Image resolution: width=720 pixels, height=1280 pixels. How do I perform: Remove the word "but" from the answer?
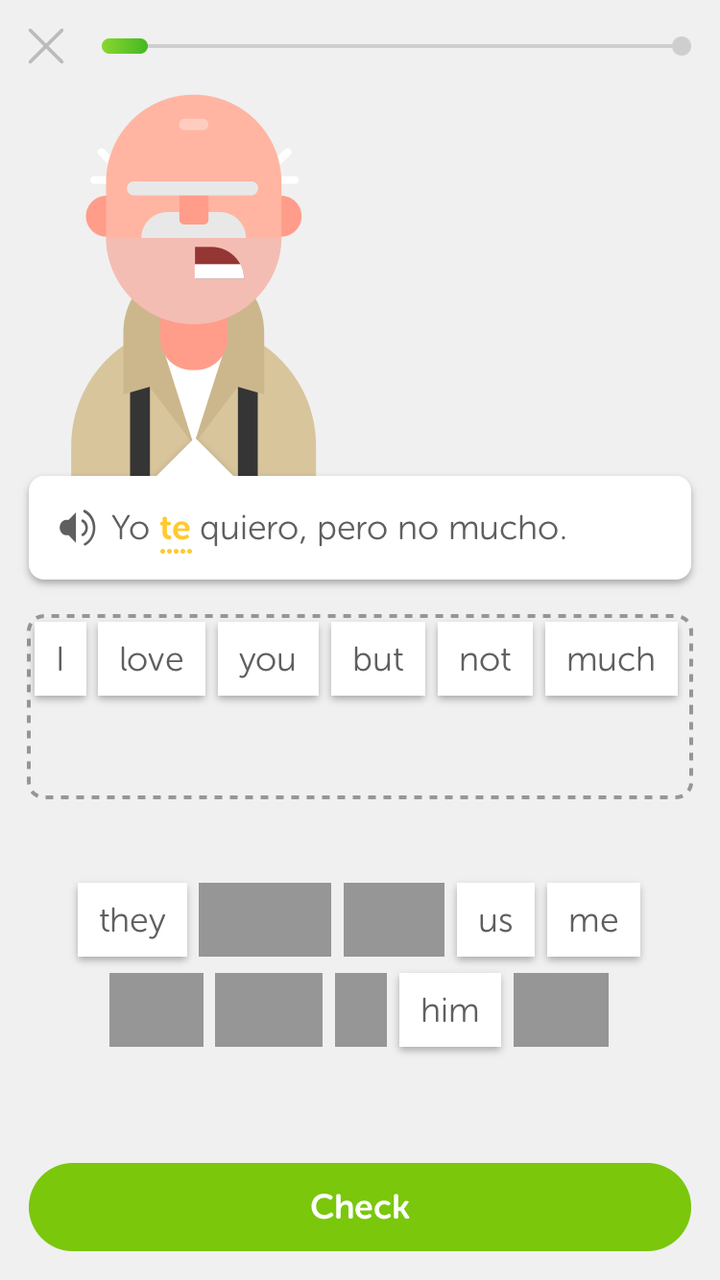378,659
